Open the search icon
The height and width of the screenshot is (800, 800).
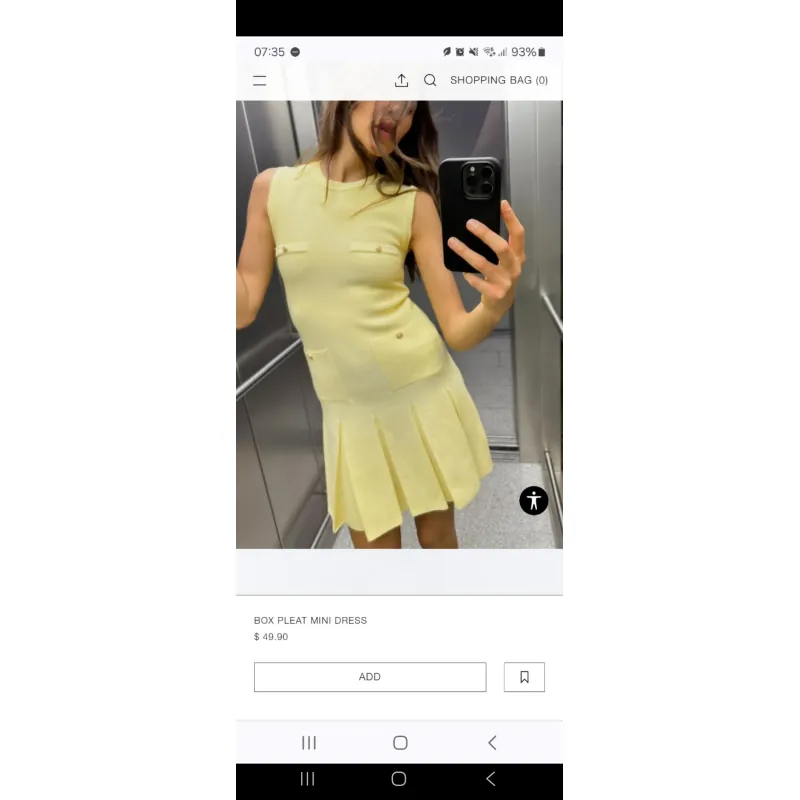(x=430, y=81)
